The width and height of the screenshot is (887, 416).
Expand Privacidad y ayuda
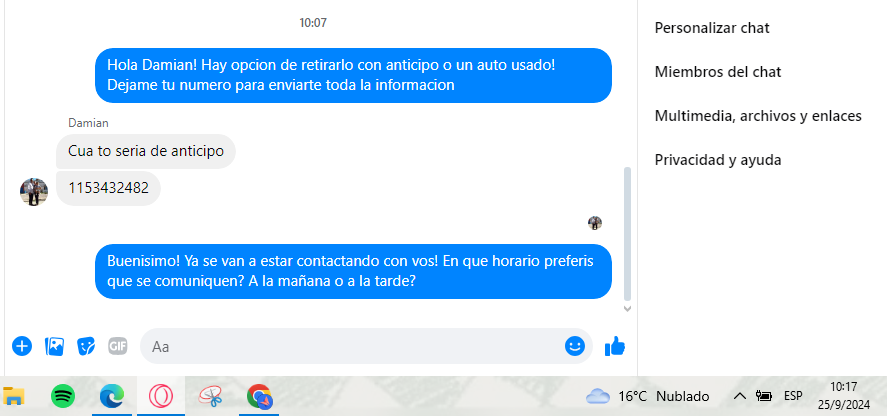[x=717, y=160]
